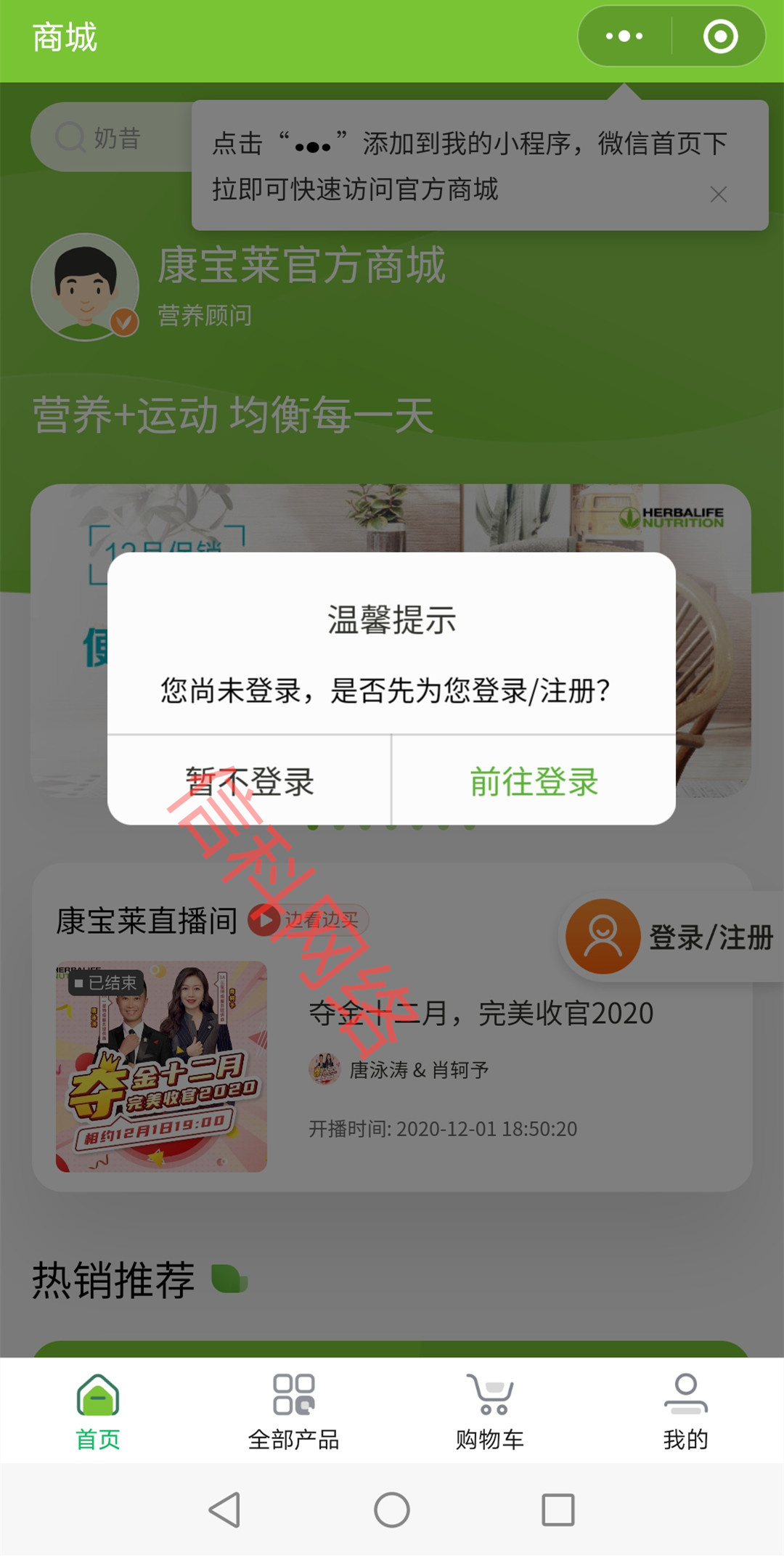Screen dimensions: 784x1556
Task: Choose 暂不登录 to skip login
Action: click(x=249, y=781)
